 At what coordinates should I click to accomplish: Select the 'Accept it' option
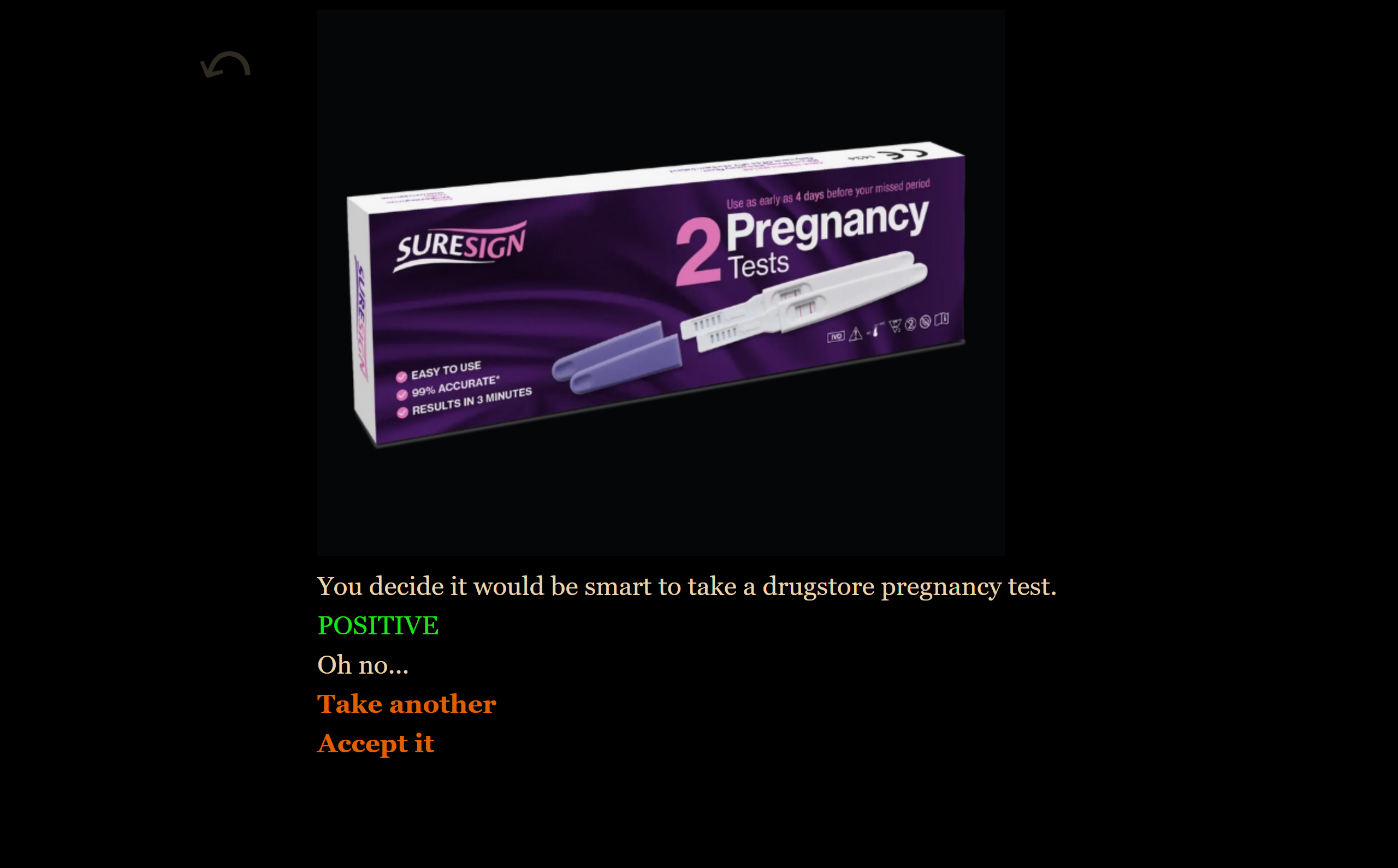pyautogui.click(x=376, y=744)
